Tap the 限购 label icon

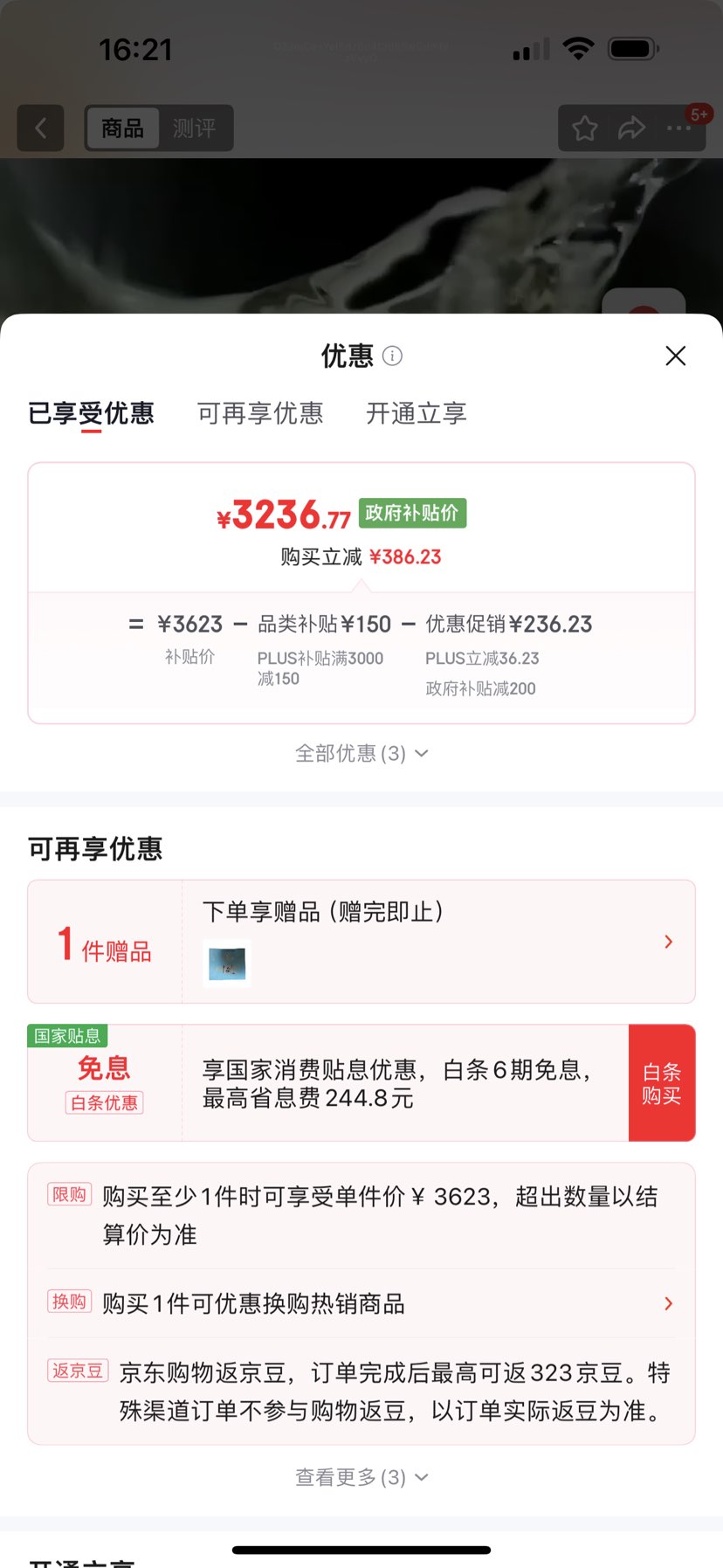tap(69, 1193)
